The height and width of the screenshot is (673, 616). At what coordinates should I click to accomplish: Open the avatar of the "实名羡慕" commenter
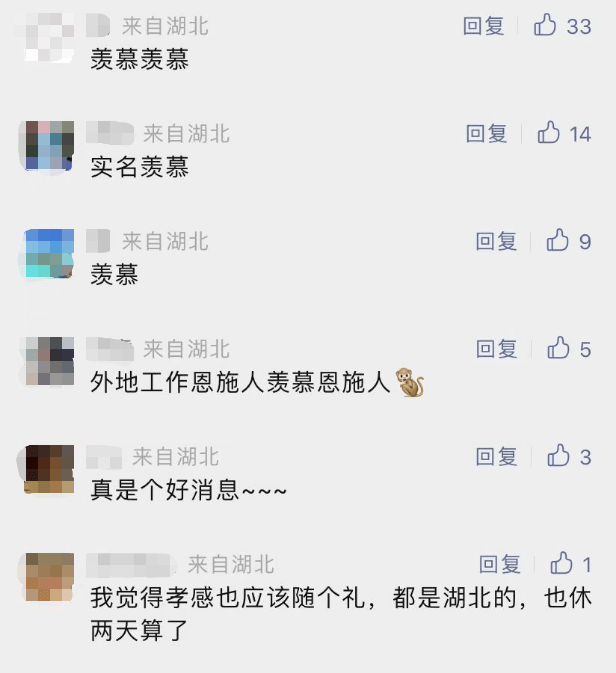pos(49,146)
